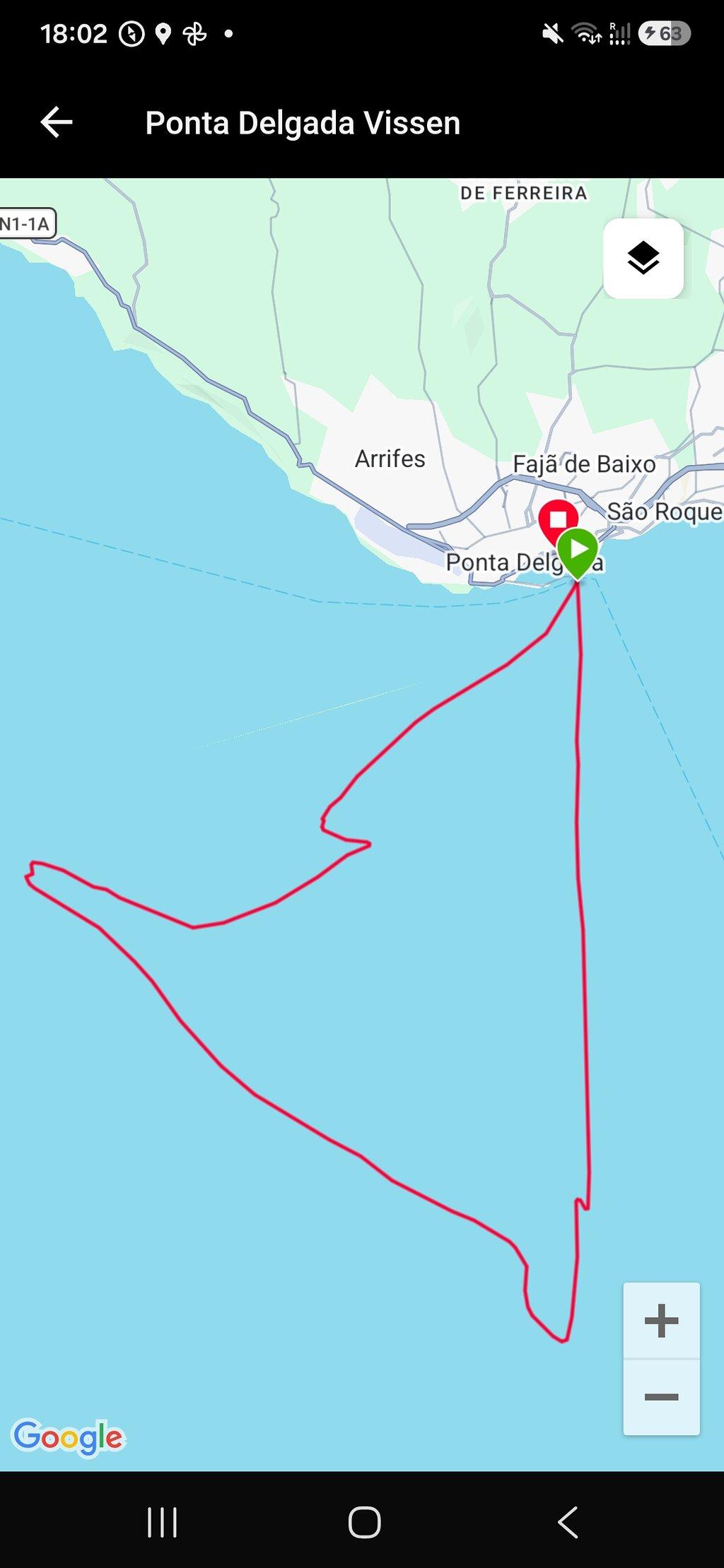Image resolution: width=724 pixels, height=1568 pixels.
Task: Tap the red stop marker
Action: (x=558, y=520)
